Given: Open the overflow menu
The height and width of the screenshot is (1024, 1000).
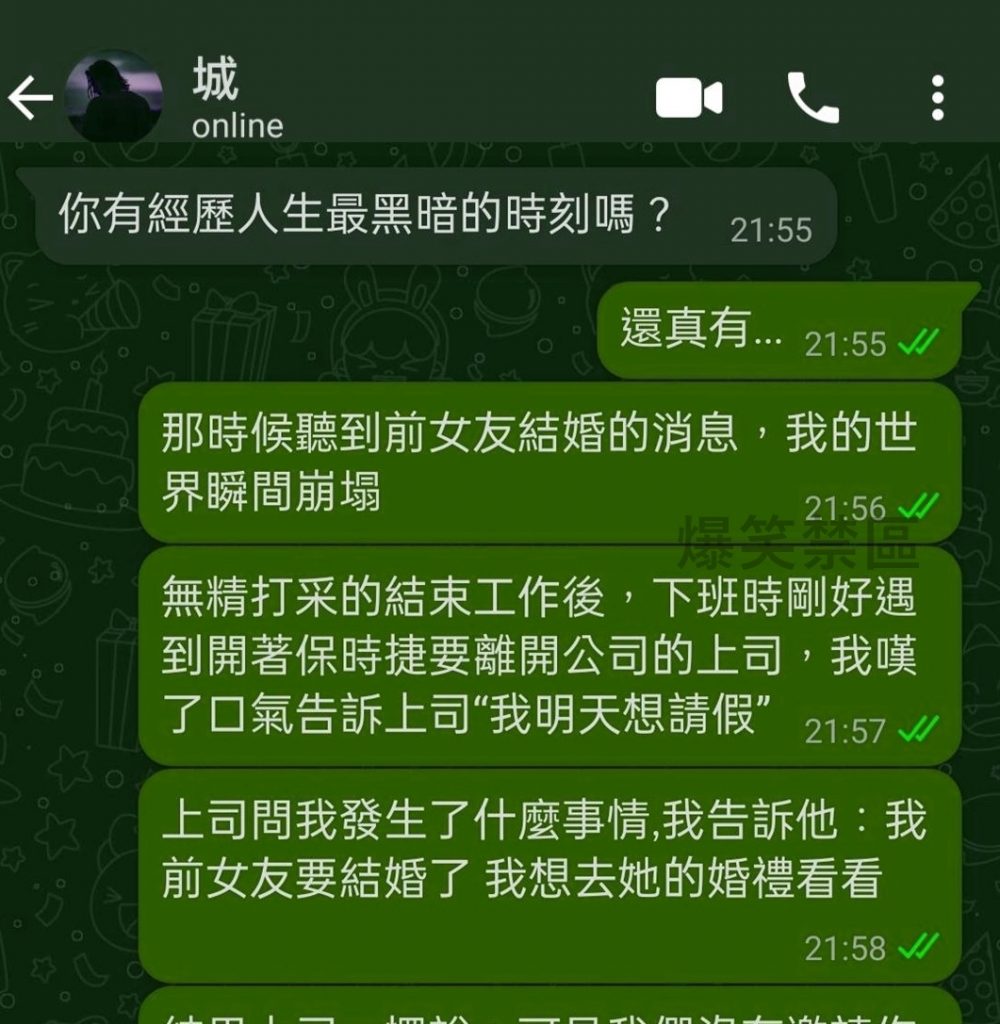Looking at the screenshot, I should pos(937,98).
